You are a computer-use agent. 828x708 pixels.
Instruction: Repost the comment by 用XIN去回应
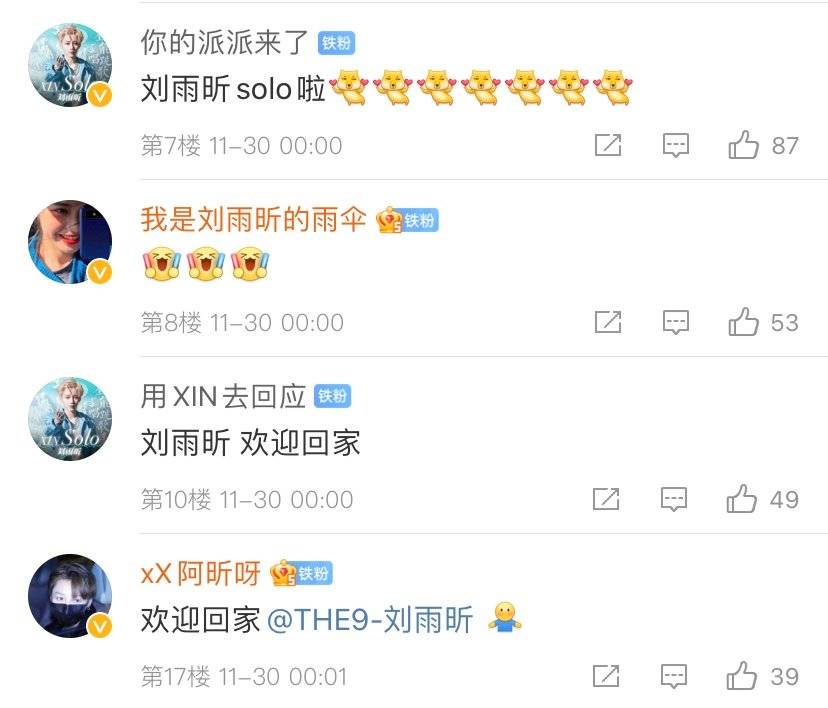608,499
